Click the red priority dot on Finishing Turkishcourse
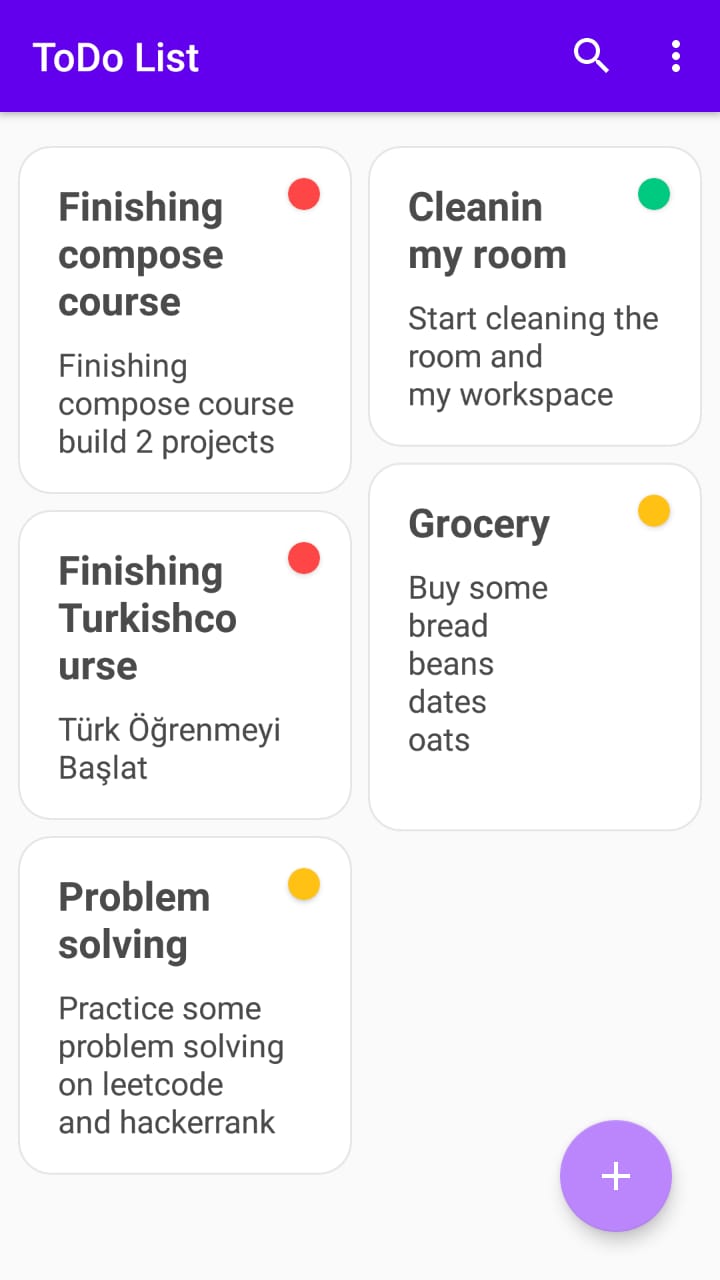The height and width of the screenshot is (1280, 720). [303, 557]
